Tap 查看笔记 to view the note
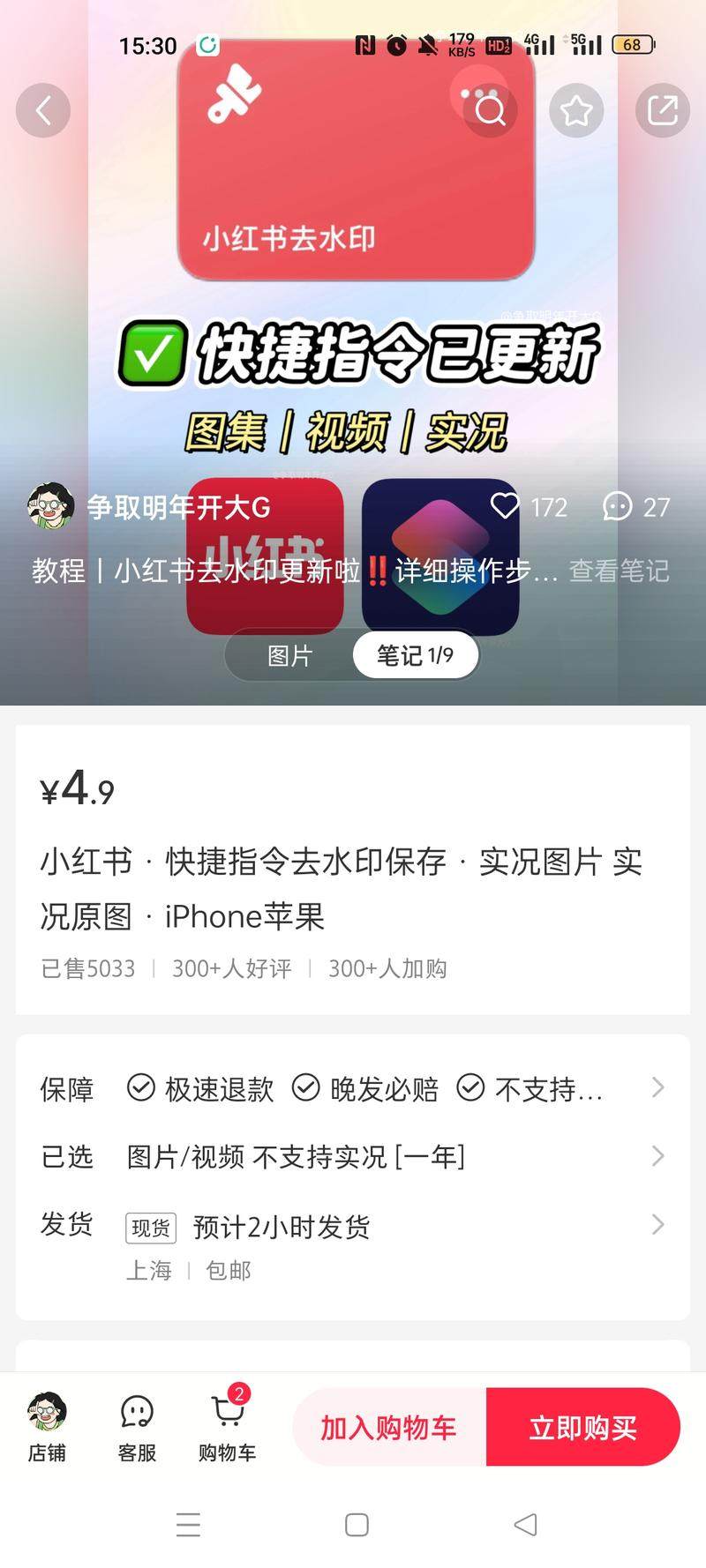Screen dimensions: 706x1568 click(x=619, y=571)
